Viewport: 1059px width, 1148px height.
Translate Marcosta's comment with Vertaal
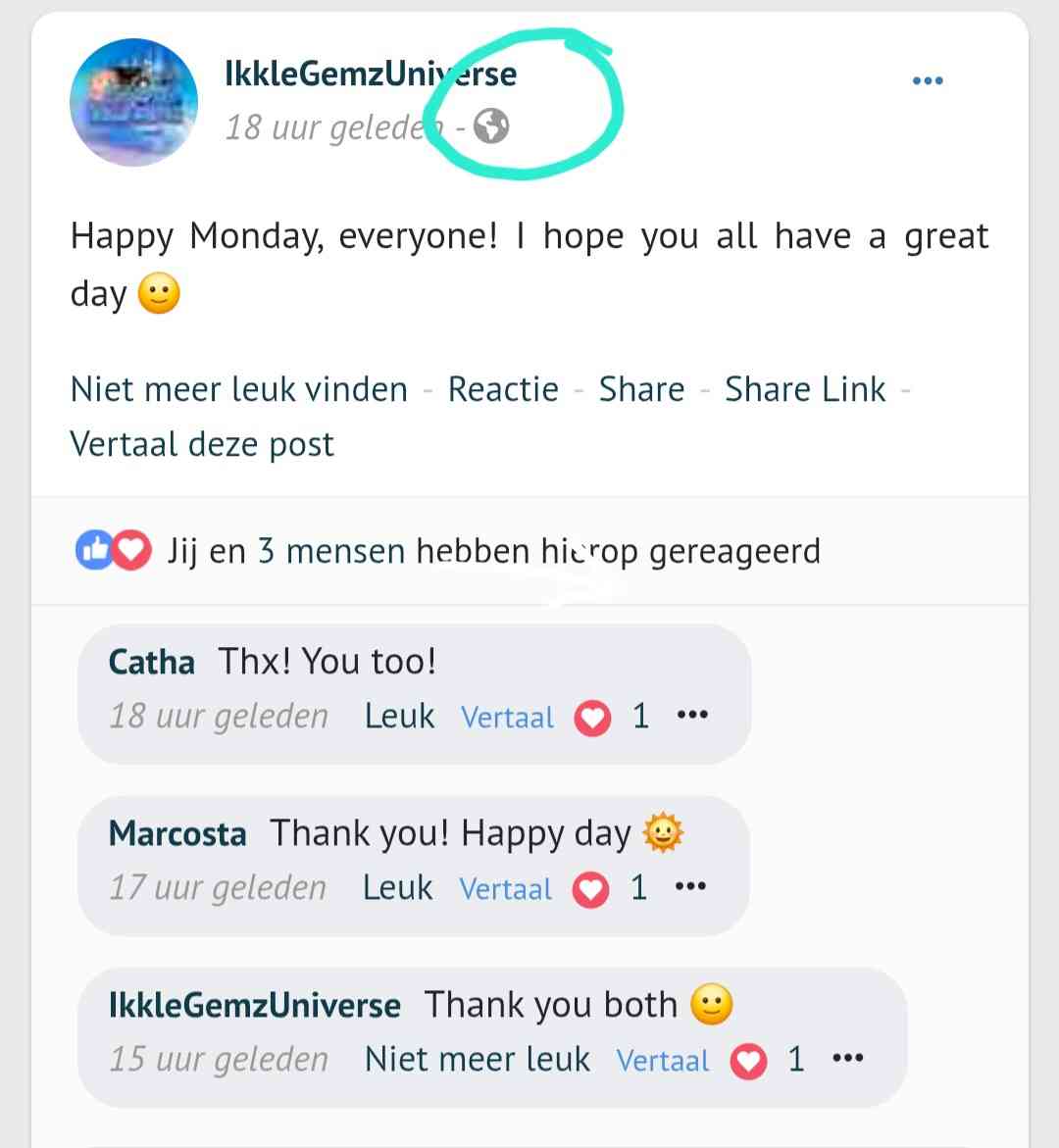pyautogui.click(x=505, y=889)
